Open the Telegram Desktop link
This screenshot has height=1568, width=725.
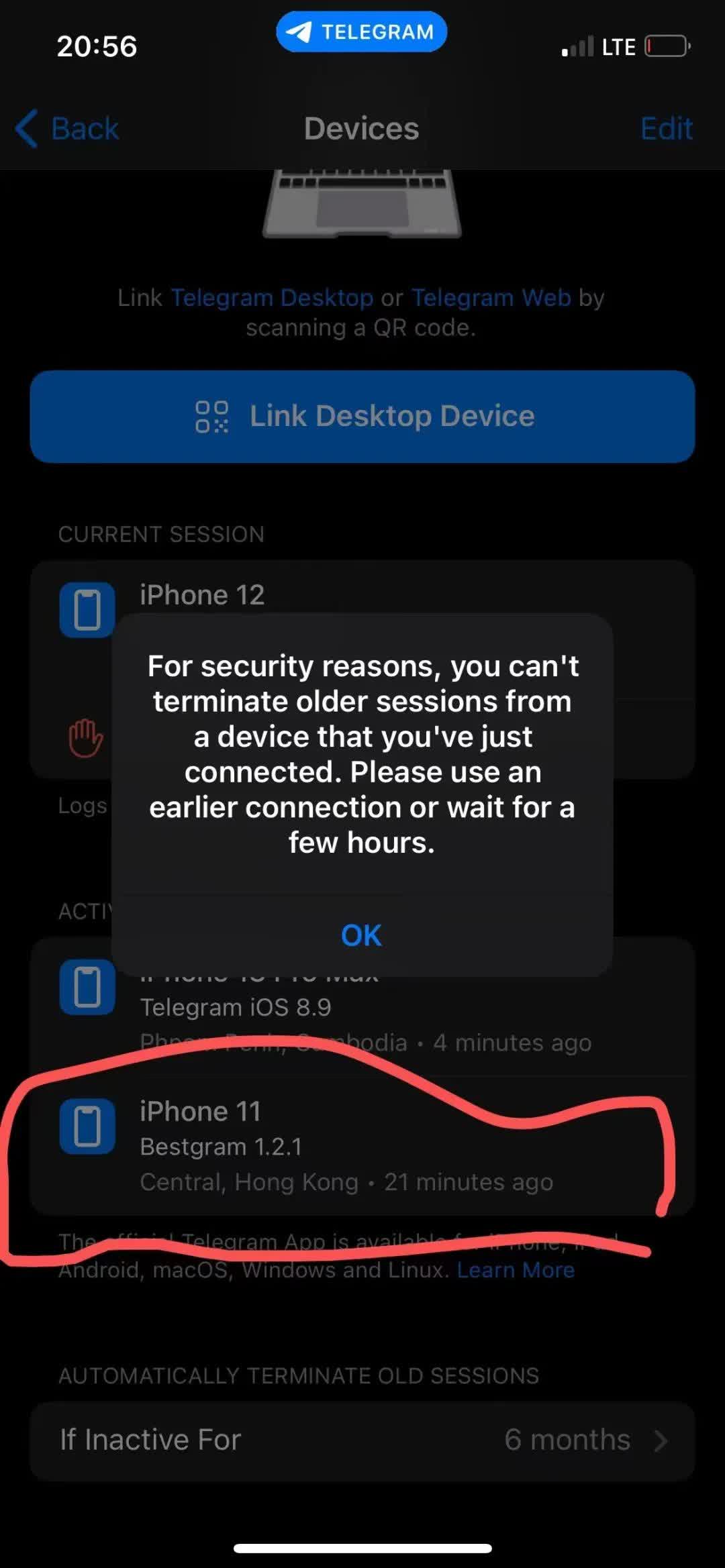pyautogui.click(x=272, y=297)
